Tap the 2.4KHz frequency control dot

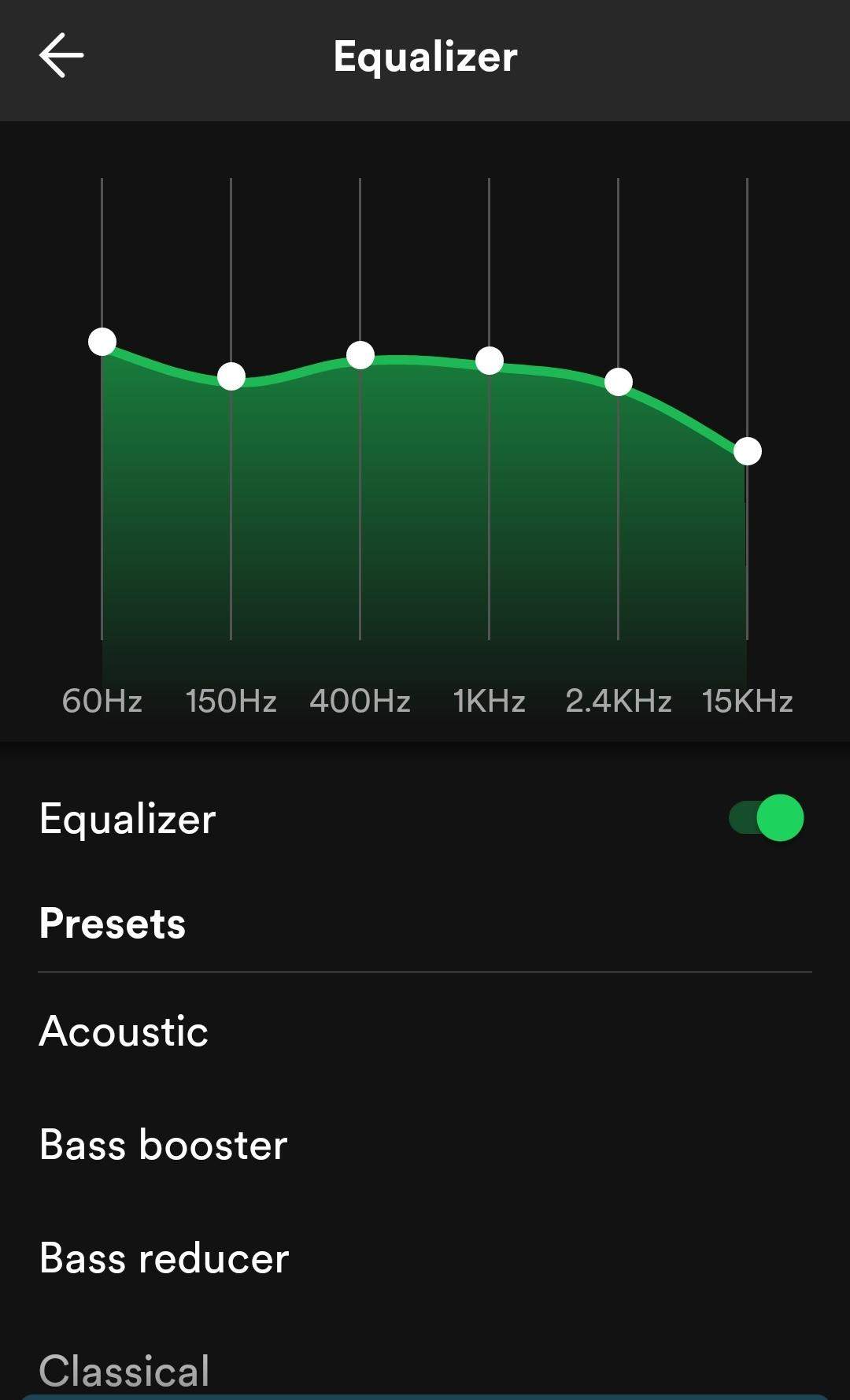coord(619,381)
